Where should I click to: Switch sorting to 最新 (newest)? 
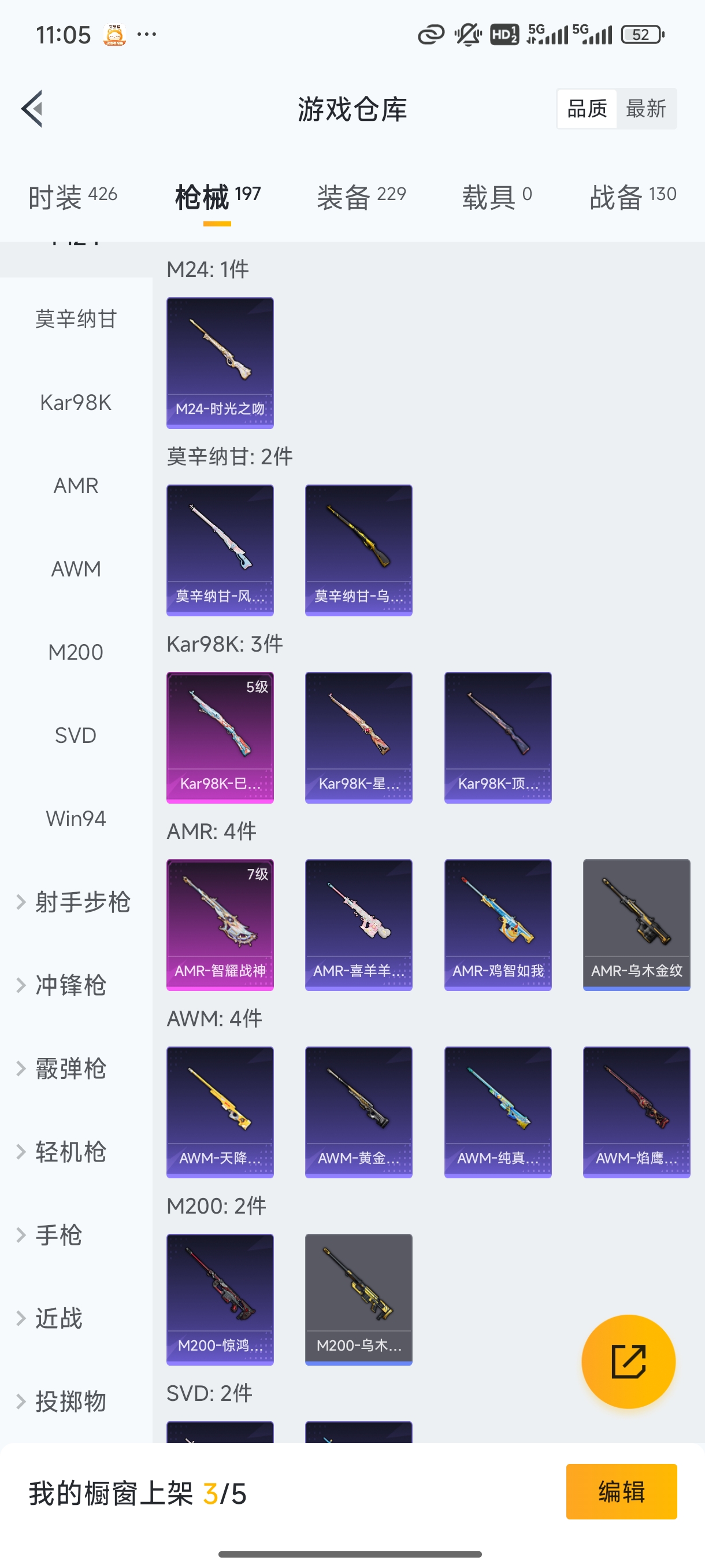pos(647,108)
